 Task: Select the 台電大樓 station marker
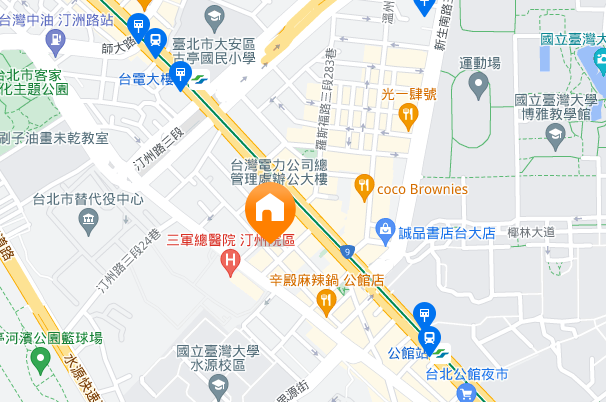click(180, 73)
